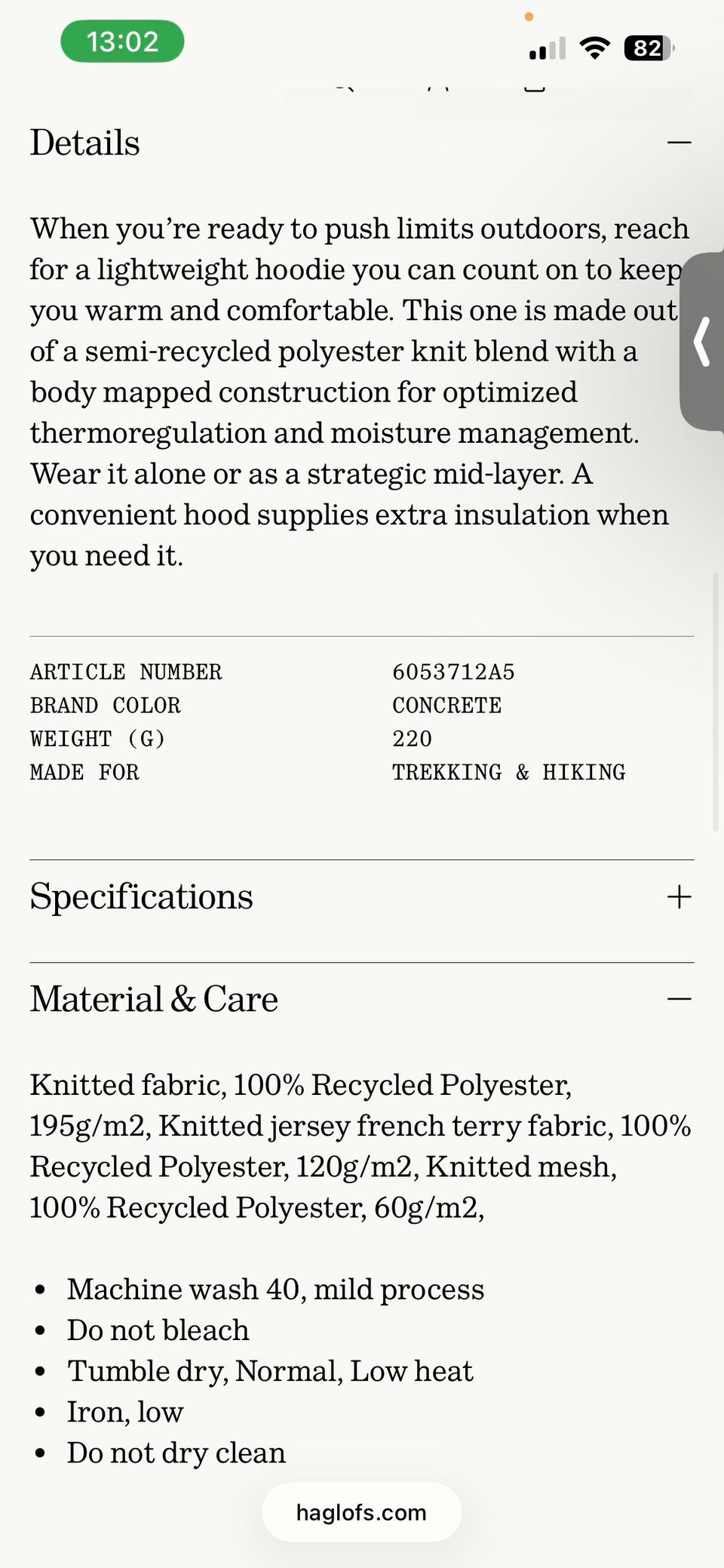This screenshot has height=1568, width=724.
Task: Collapse the Material & Care section
Action: point(679,999)
